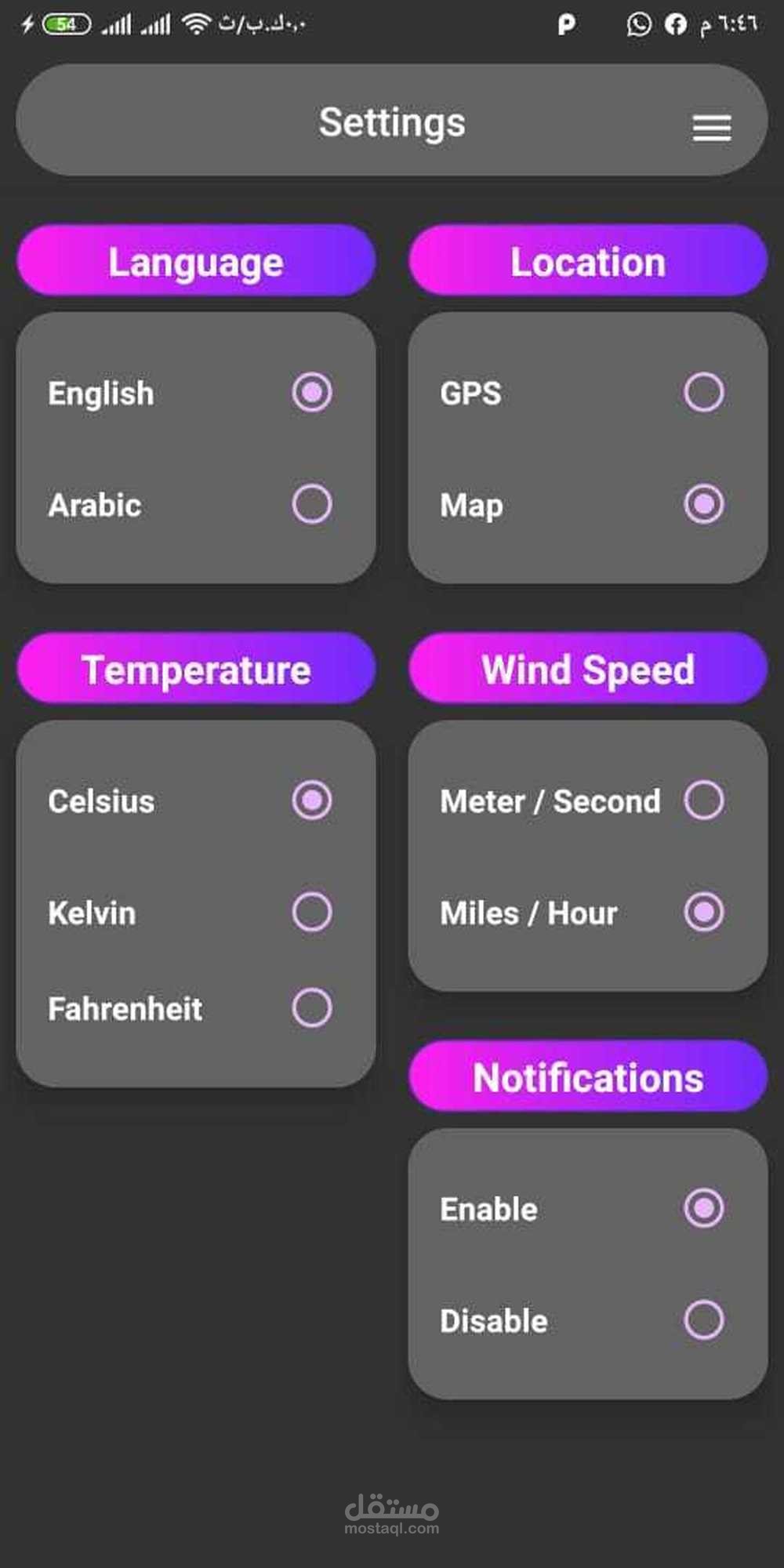Open the hamburger menu in Settings bar

(712, 127)
